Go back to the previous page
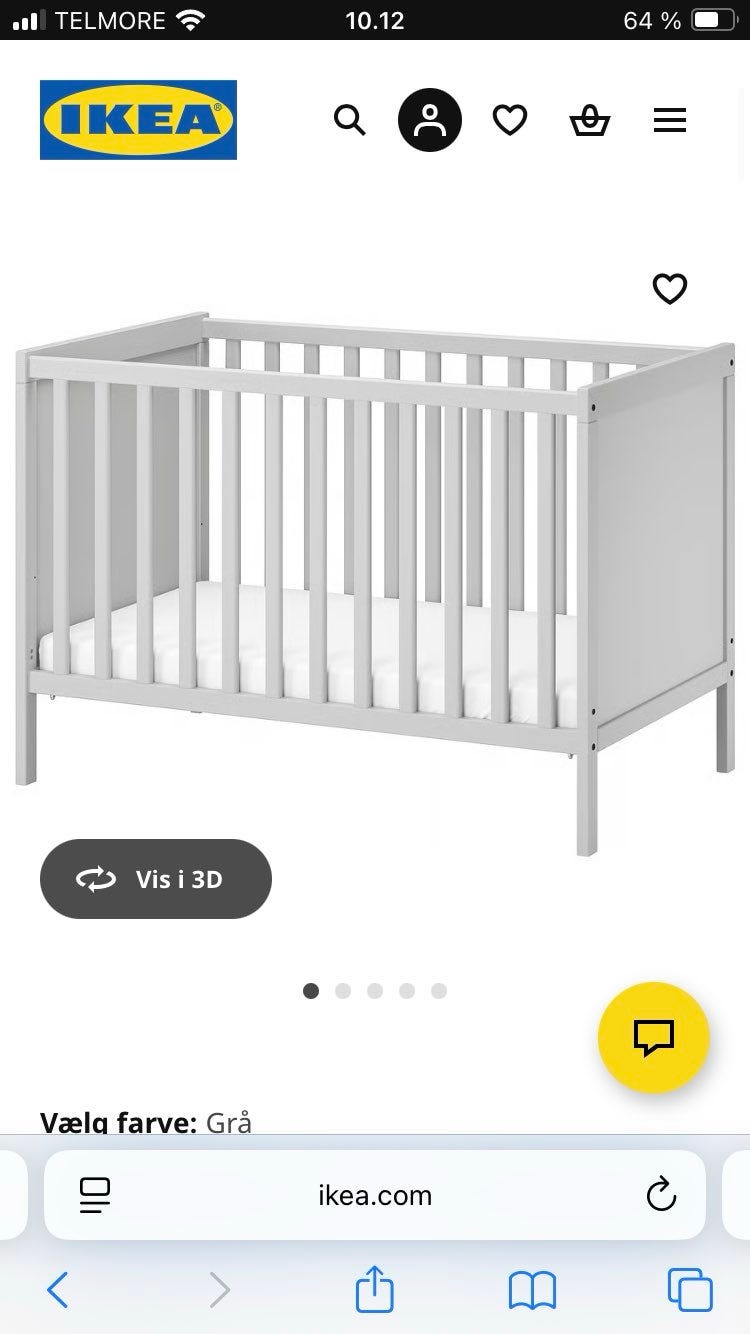Screen dimensions: 750x1334 (x=58, y=1290)
